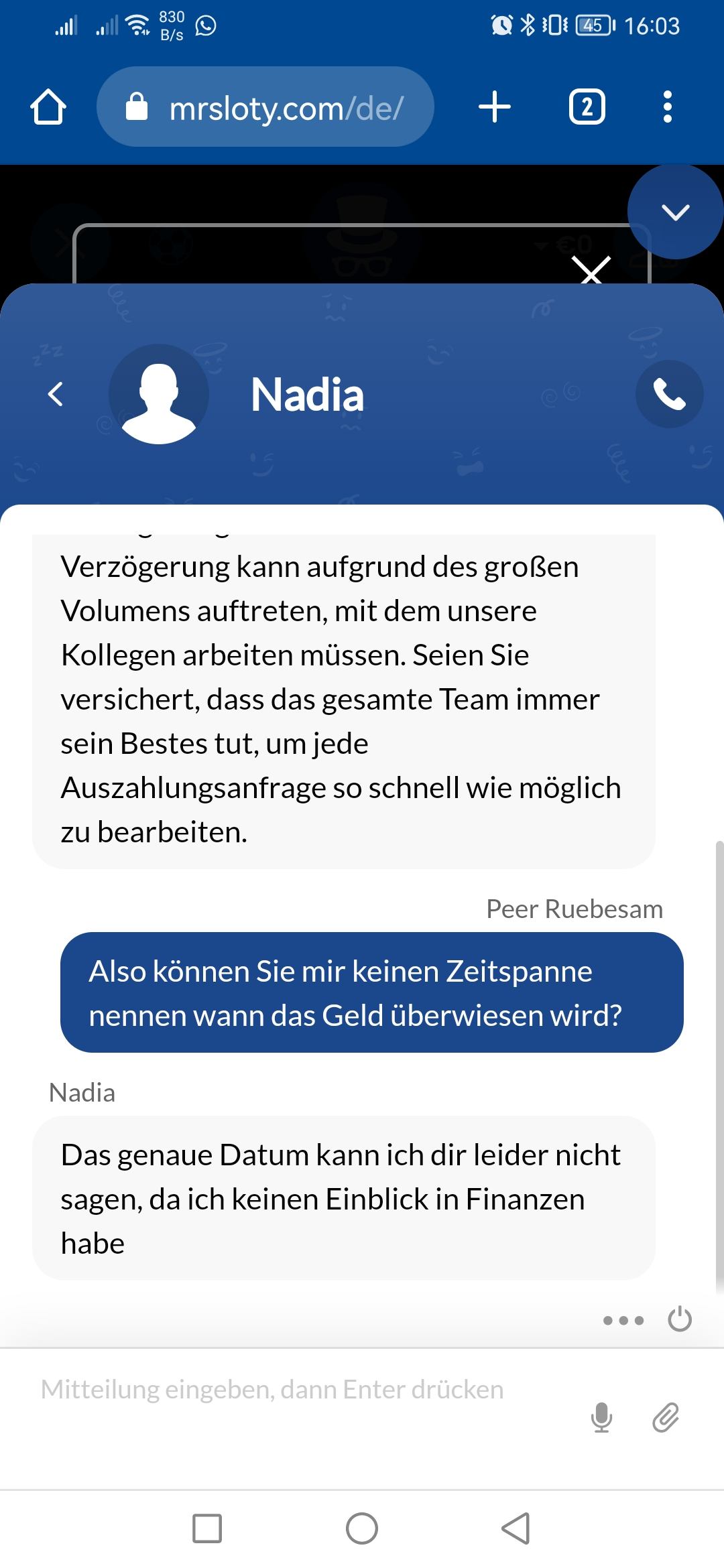Open the three-dot chat options
The height and width of the screenshot is (1568, 724).
623,1320
